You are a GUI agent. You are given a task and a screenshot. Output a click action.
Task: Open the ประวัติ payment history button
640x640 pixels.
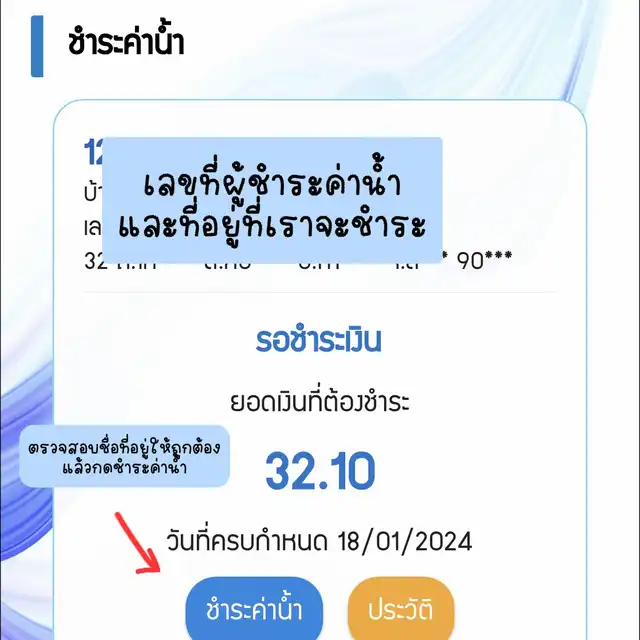(x=401, y=609)
